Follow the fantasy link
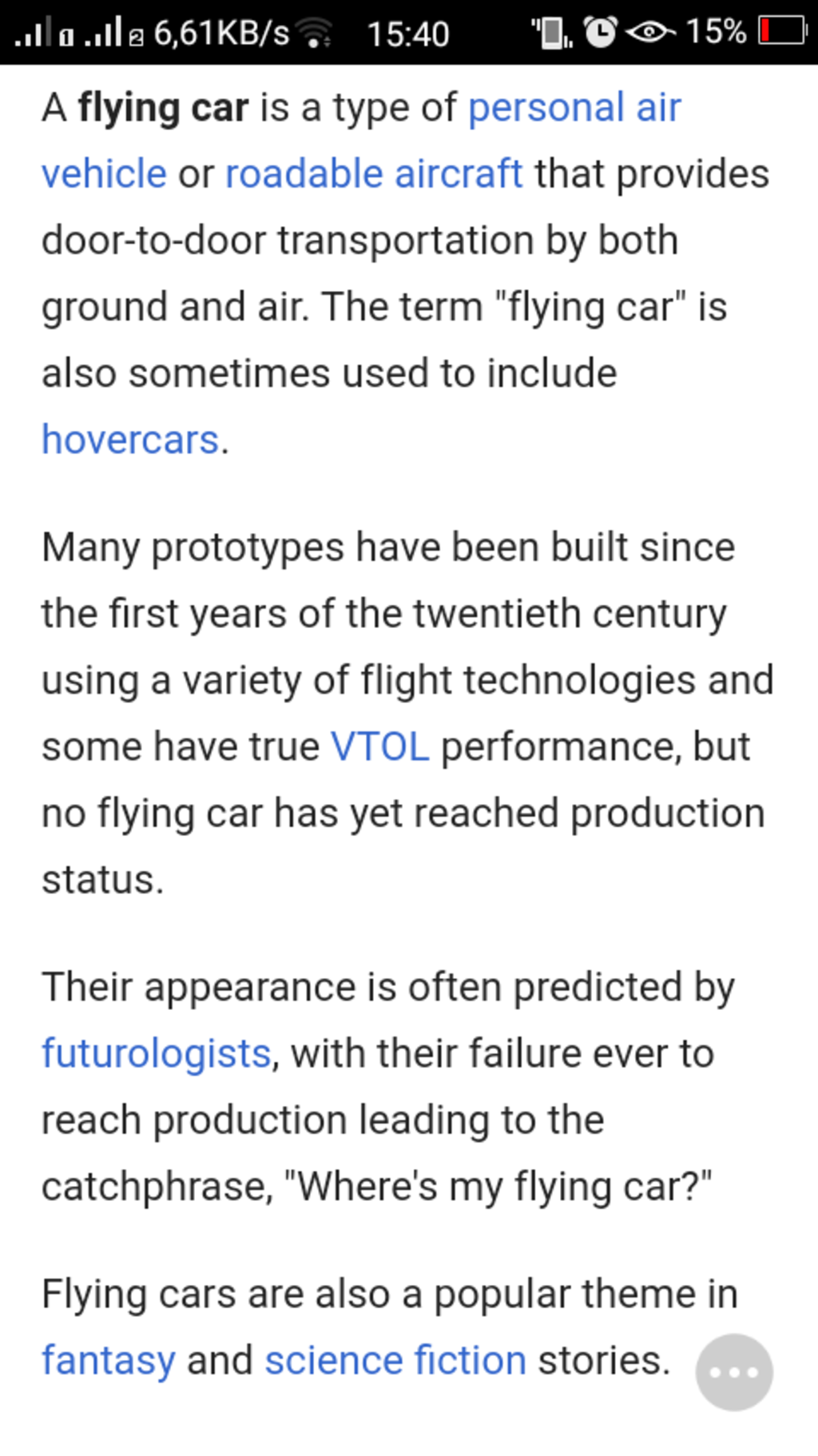The image size is (818, 1456). point(109,1360)
